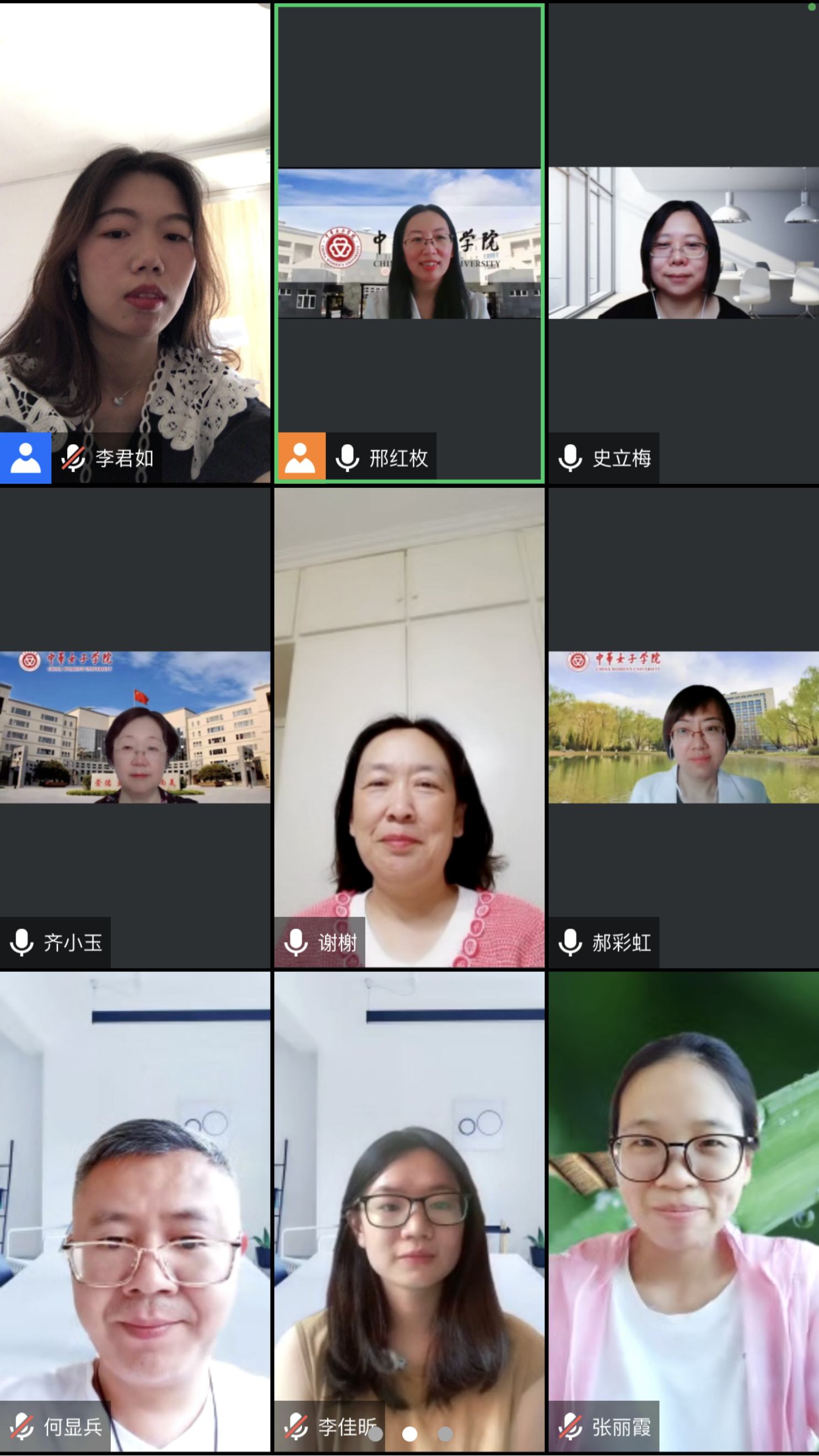
Task: Open 史立梅's video tile
Action: pos(683,243)
